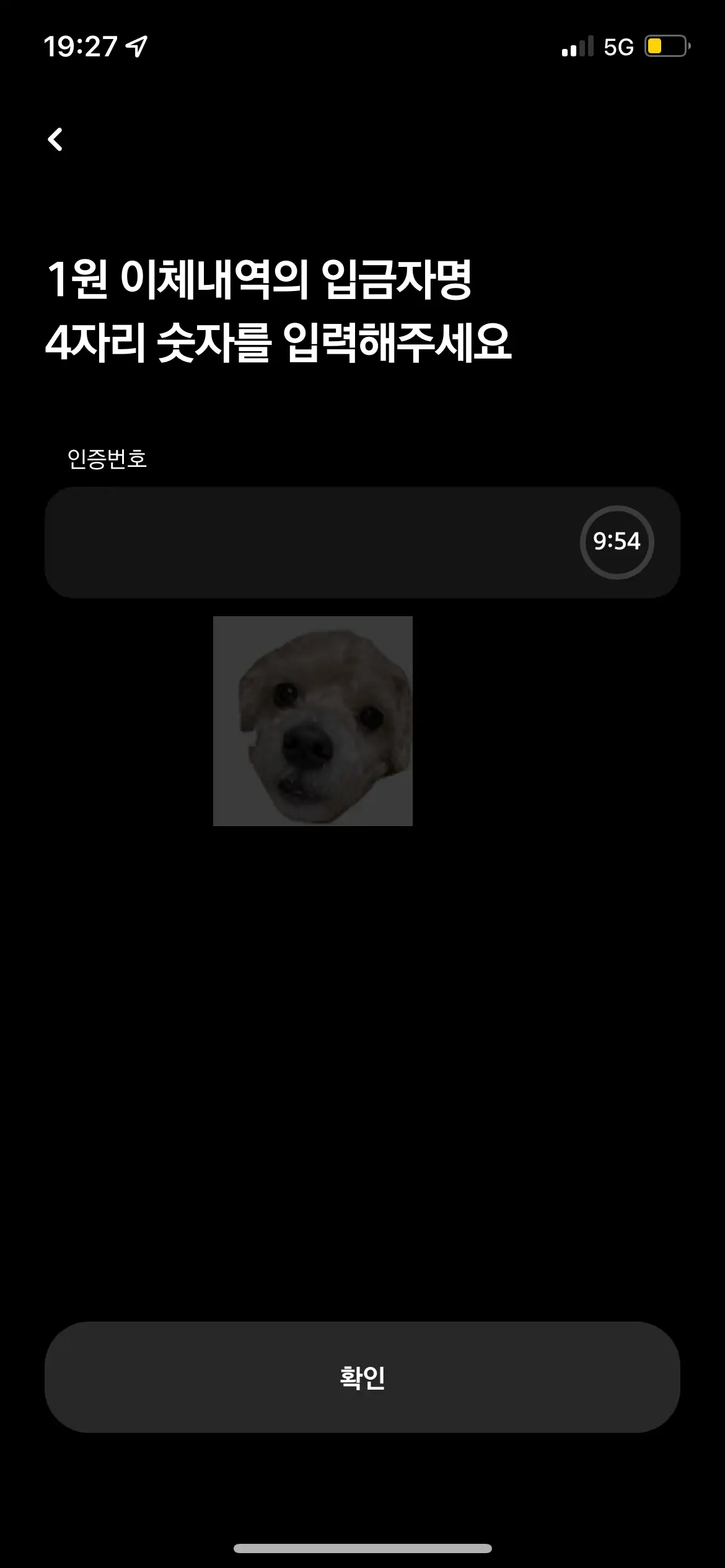This screenshot has width=725, height=1568.
Task: Select the dog image in the center
Action: pyautogui.click(x=312, y=721)
